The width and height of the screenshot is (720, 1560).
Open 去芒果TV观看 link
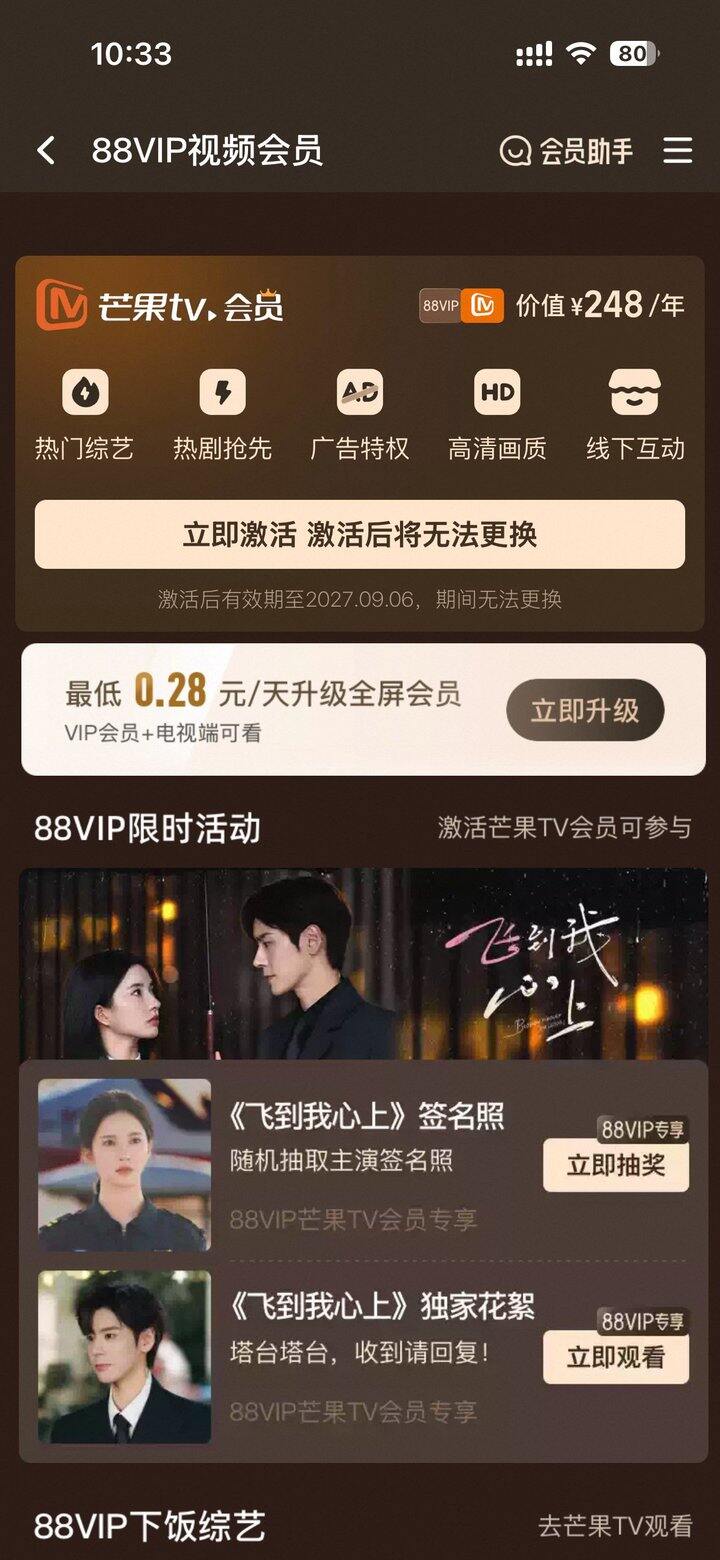[x=615, y=1526]
